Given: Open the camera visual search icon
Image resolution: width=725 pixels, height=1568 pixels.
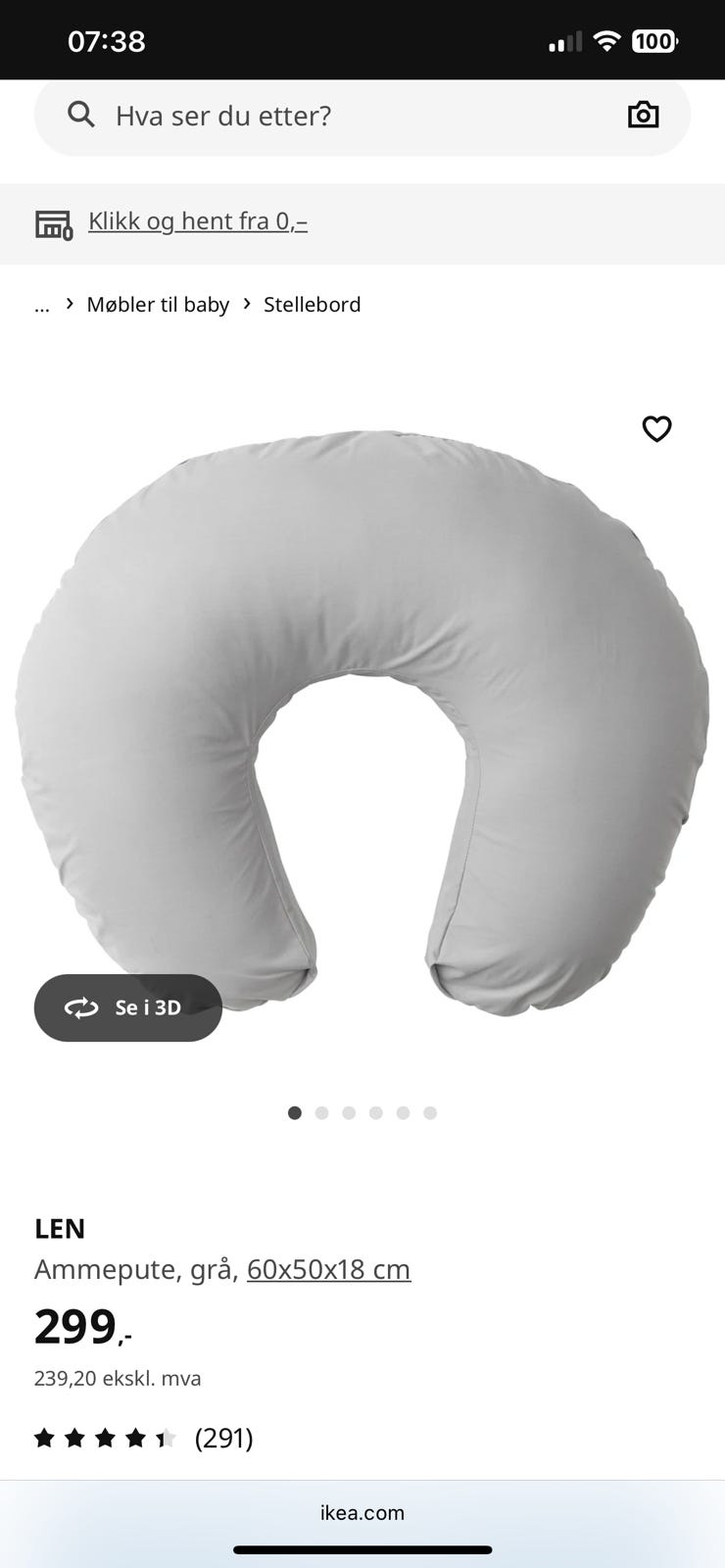Looking at the screenshot, I should (x=643, y=115).
